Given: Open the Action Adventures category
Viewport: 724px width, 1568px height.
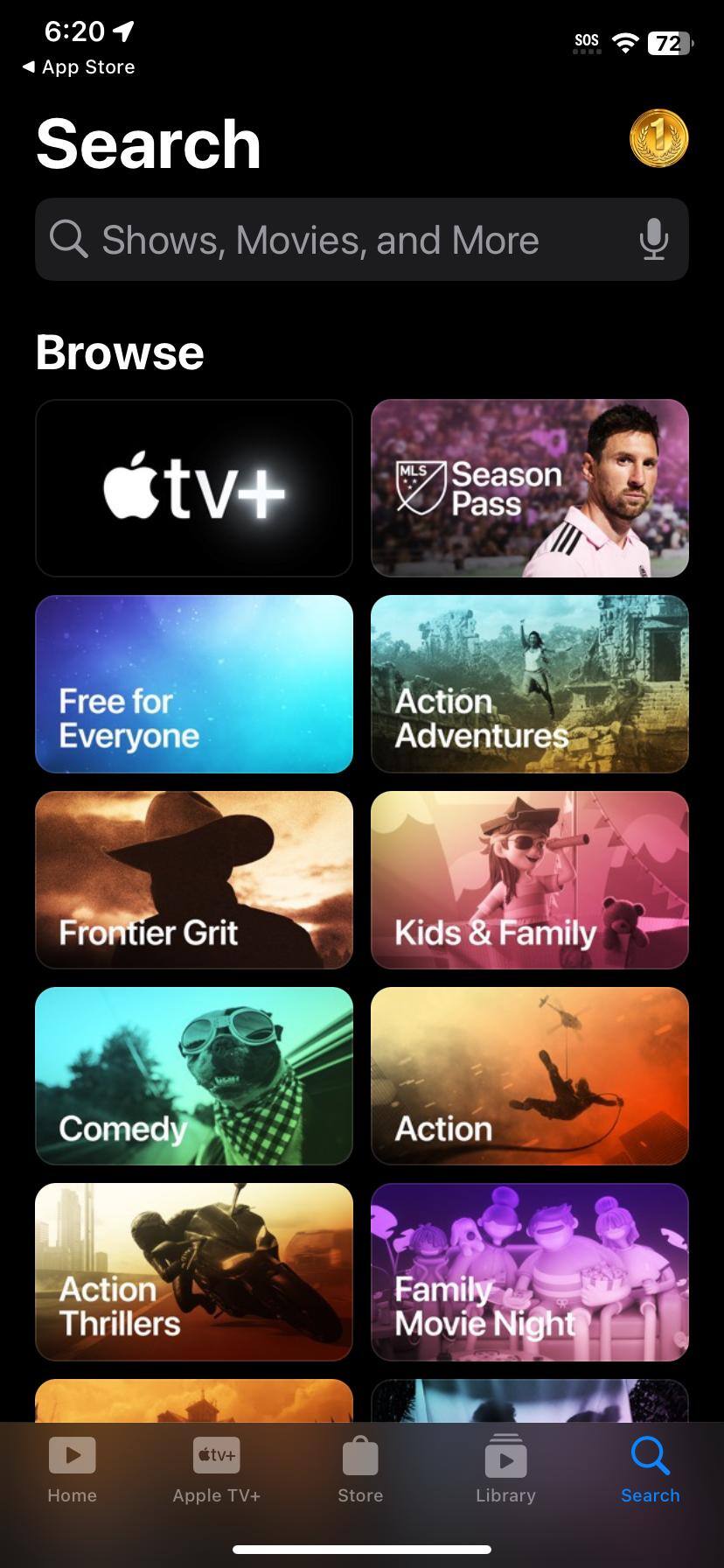Looking at the screenshot, I should 530,684.
